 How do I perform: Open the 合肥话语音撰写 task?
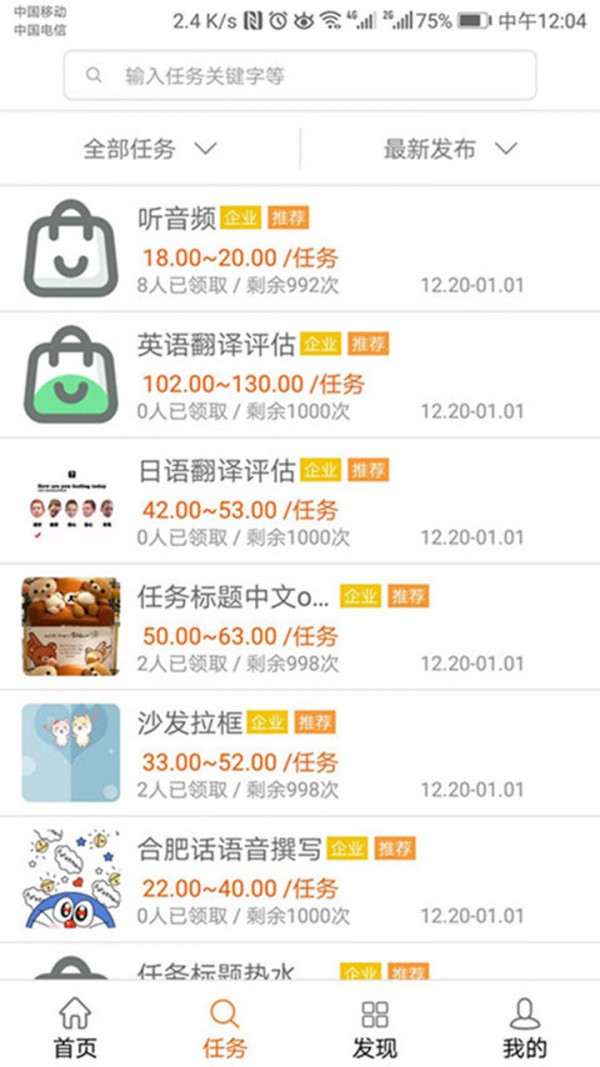[x=300, y=879]
